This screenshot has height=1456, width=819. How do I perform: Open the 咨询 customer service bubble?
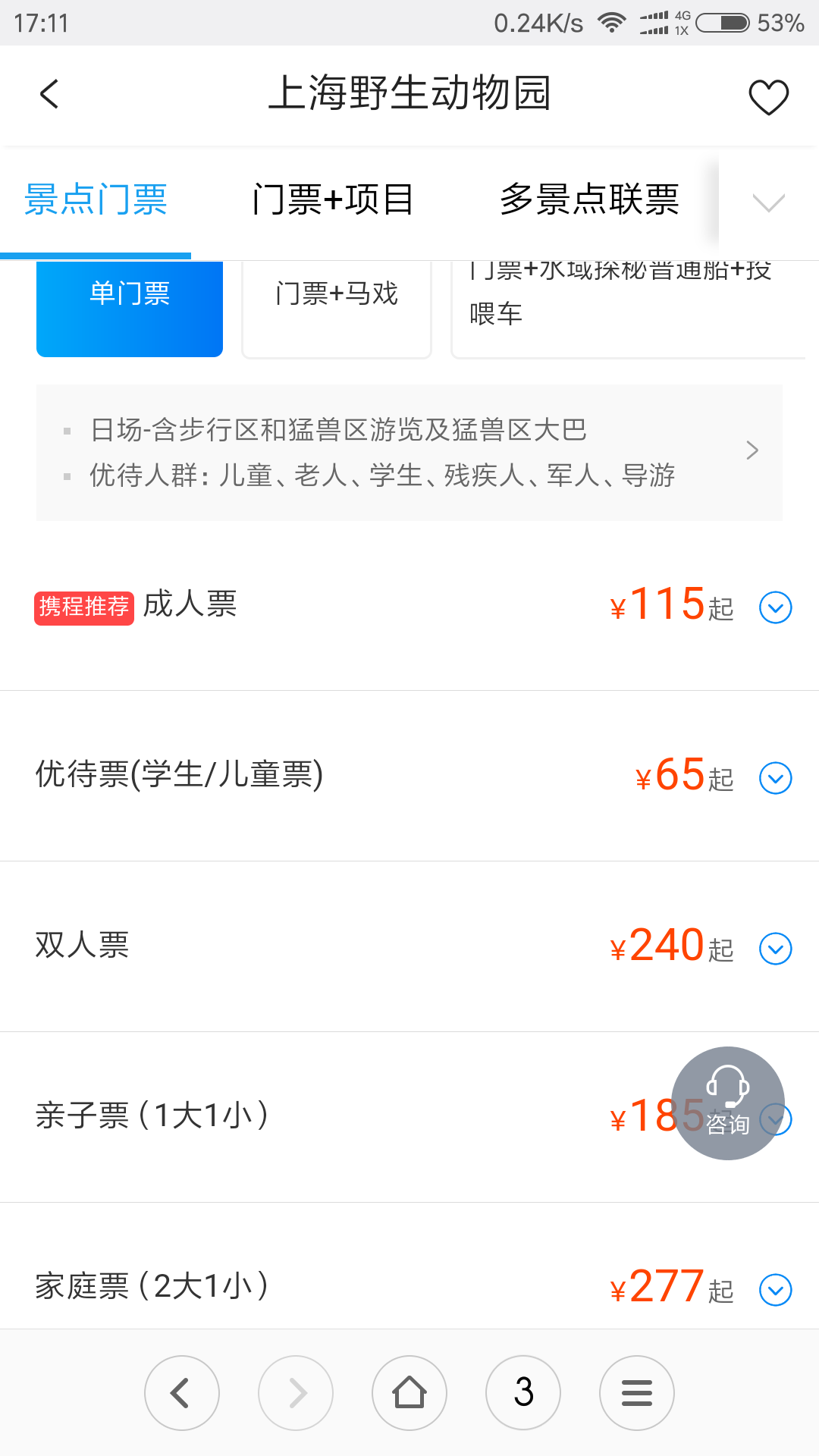(728, 1103)
